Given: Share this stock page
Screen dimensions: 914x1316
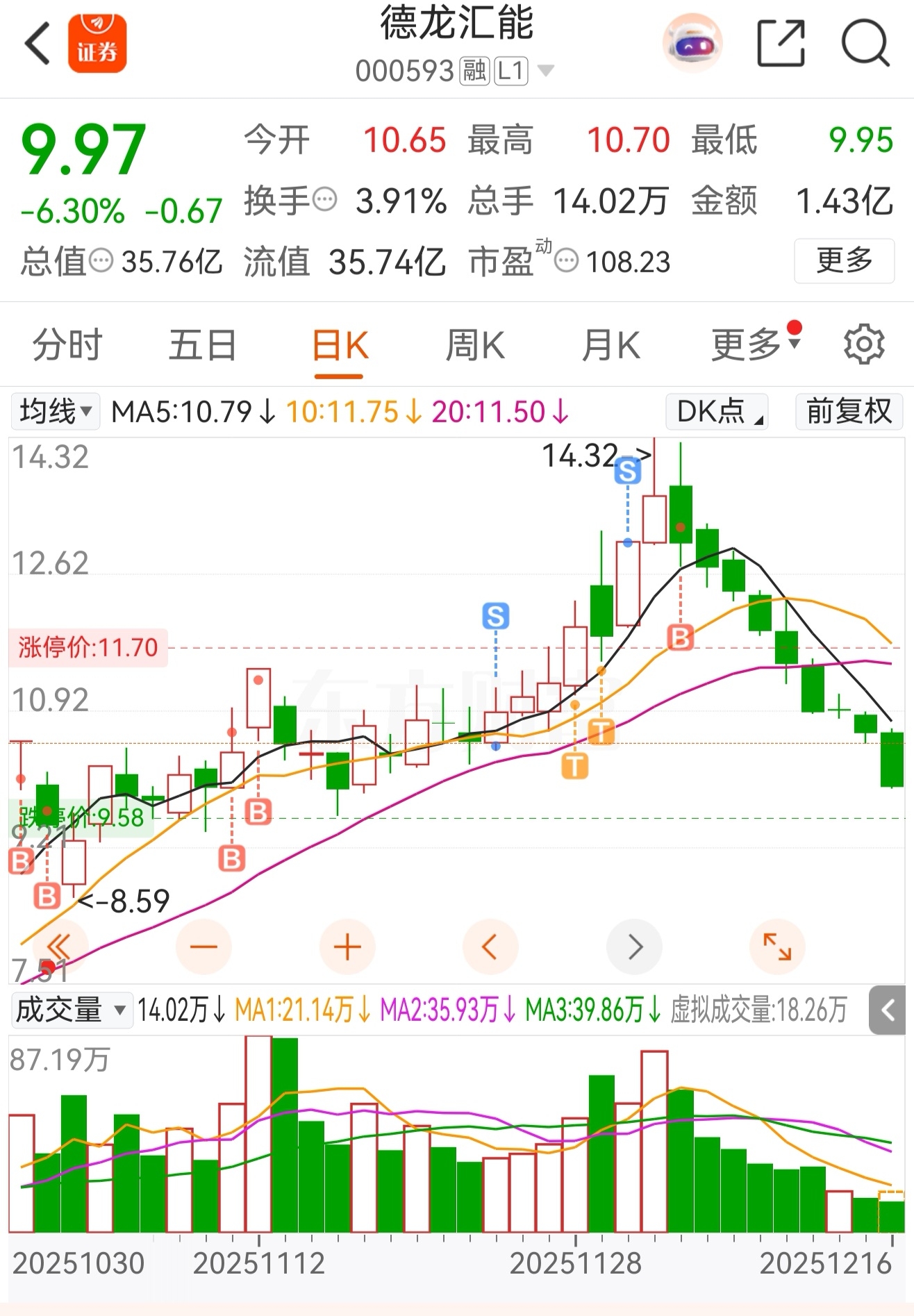Looking at the screenshot, I should click(x=781, y=44).
